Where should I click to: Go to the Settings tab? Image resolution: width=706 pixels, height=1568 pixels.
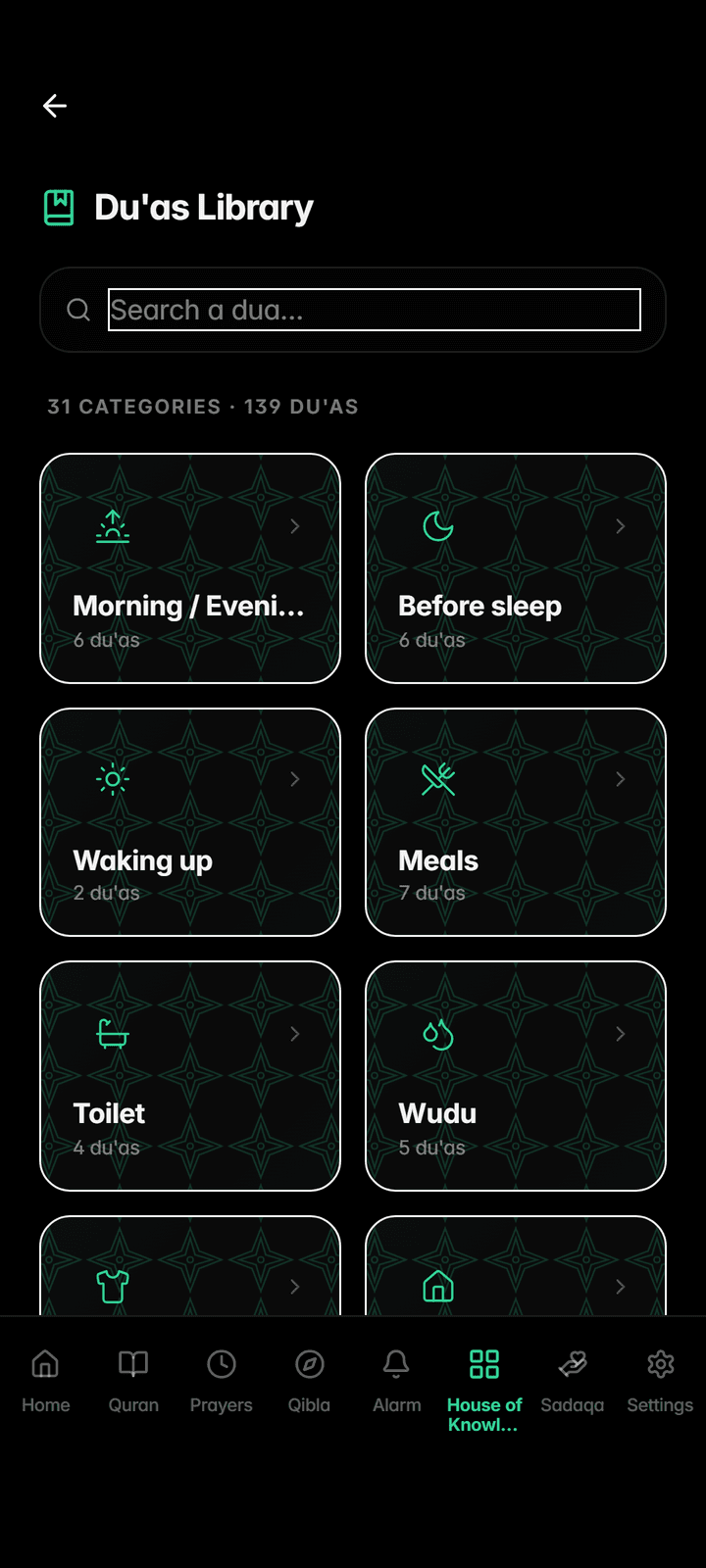[660, 1381]
